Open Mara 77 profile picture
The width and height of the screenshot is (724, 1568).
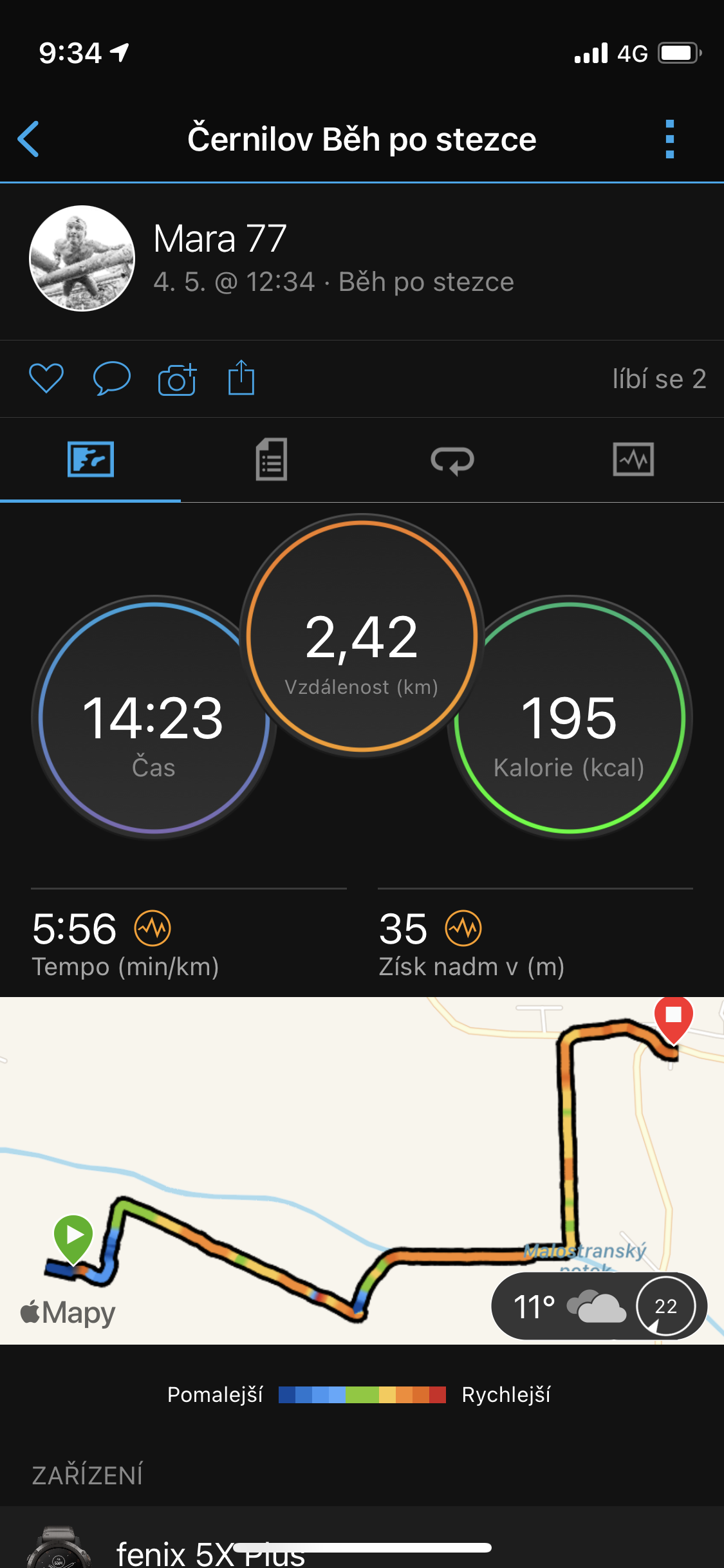click(82, 258)
